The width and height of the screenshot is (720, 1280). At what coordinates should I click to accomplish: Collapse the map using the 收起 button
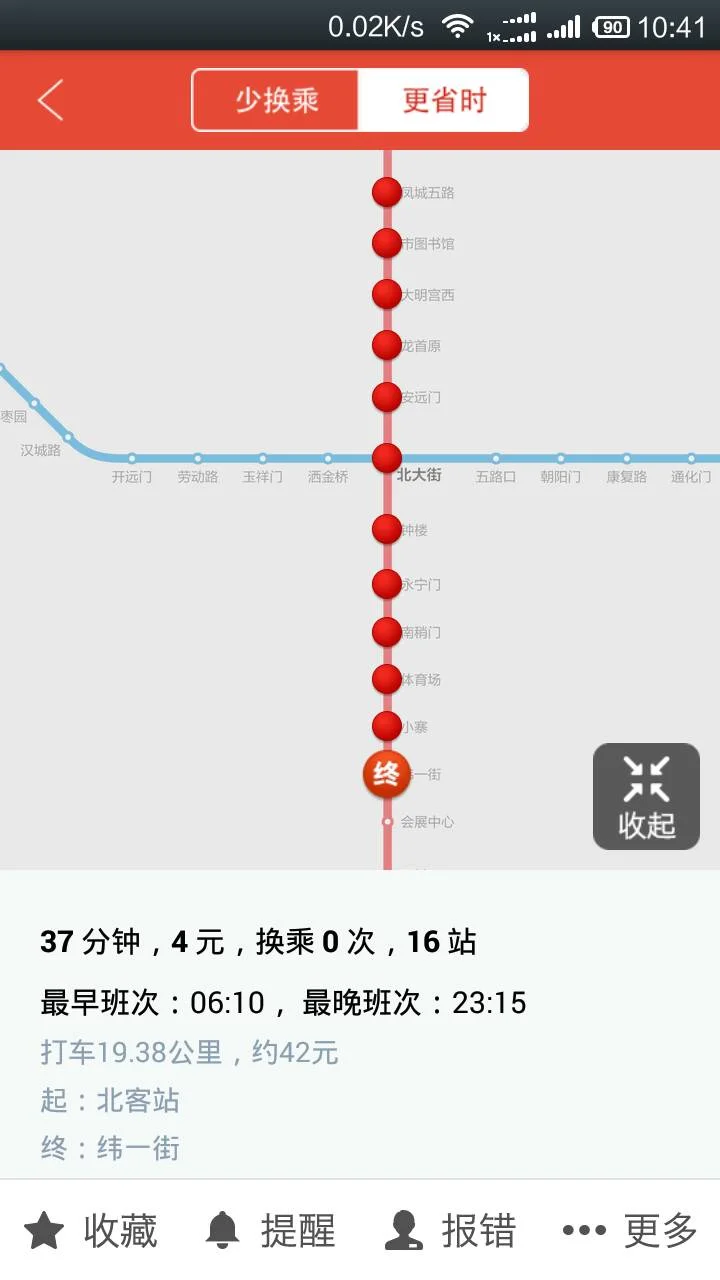645,796
